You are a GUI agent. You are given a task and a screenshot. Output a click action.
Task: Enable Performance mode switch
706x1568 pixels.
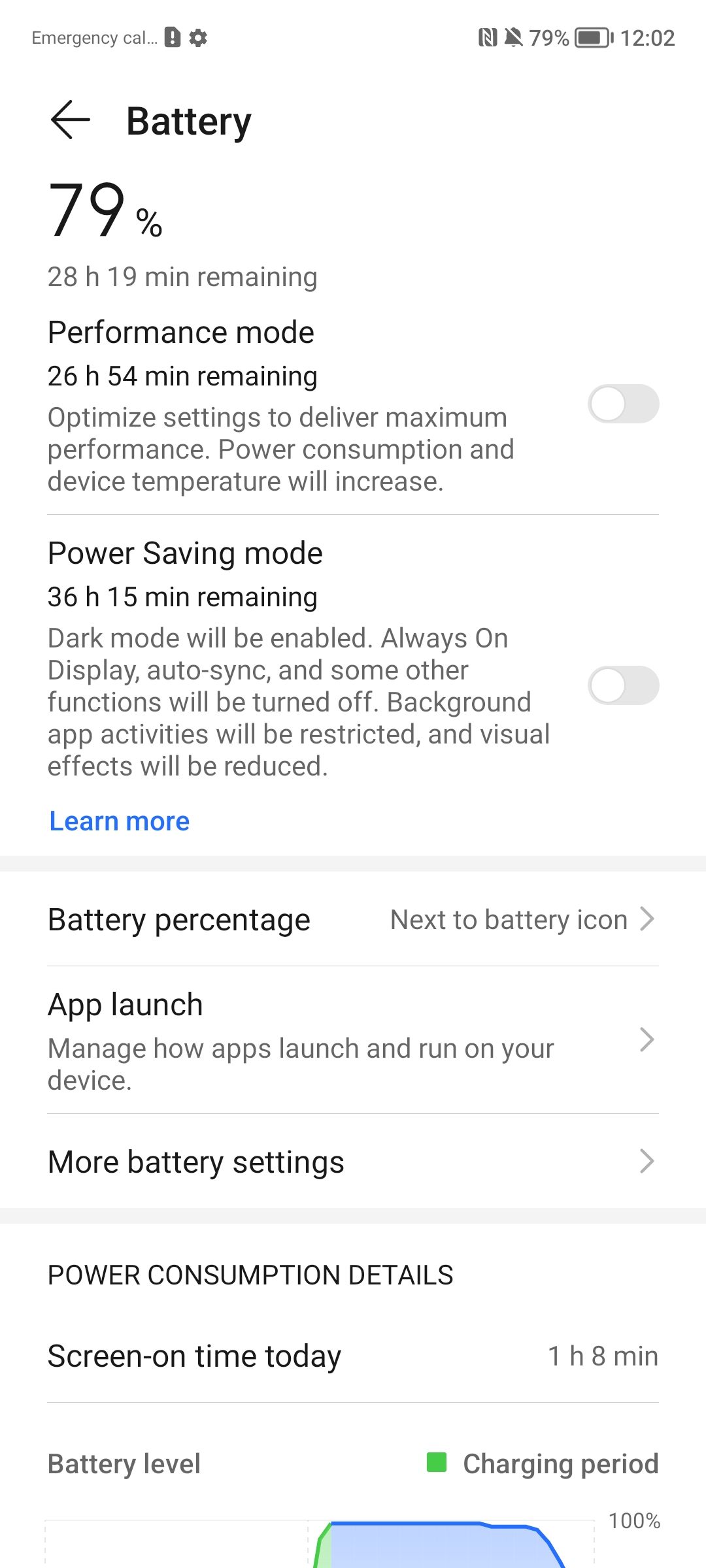click(x=623, y=404)
